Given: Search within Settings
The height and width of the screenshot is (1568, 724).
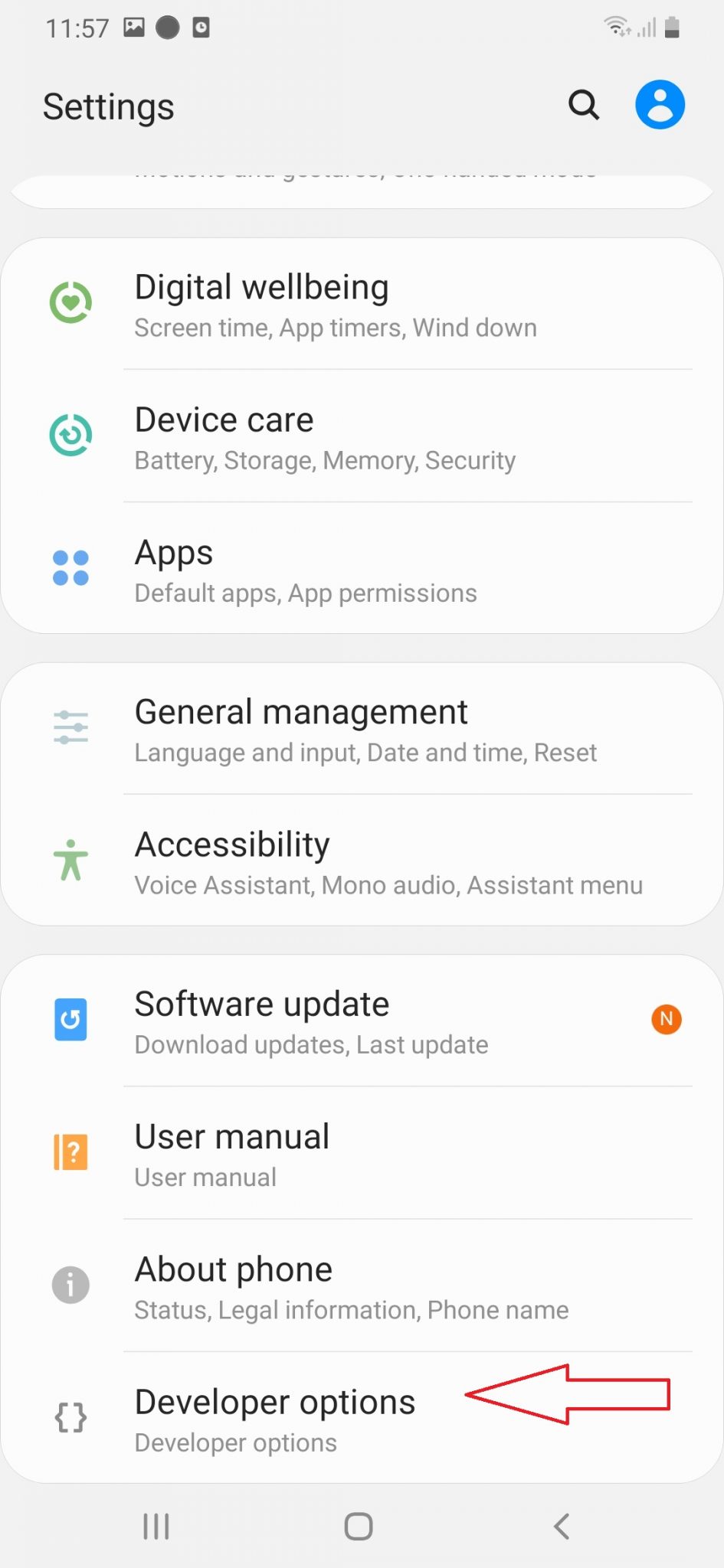Looking at the screenshot, I should coord(584,105).
